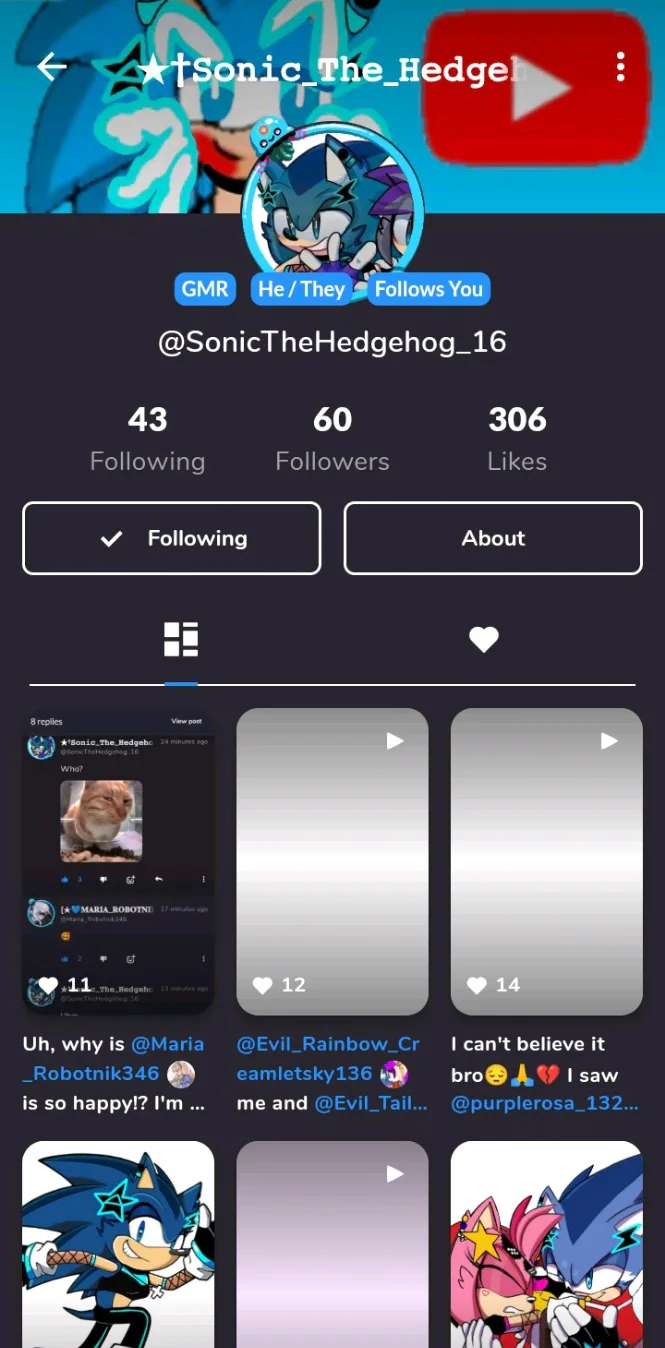The image size is (665, 1348).
Task: Play the video post with 14 likes
Action: [547, 860]
